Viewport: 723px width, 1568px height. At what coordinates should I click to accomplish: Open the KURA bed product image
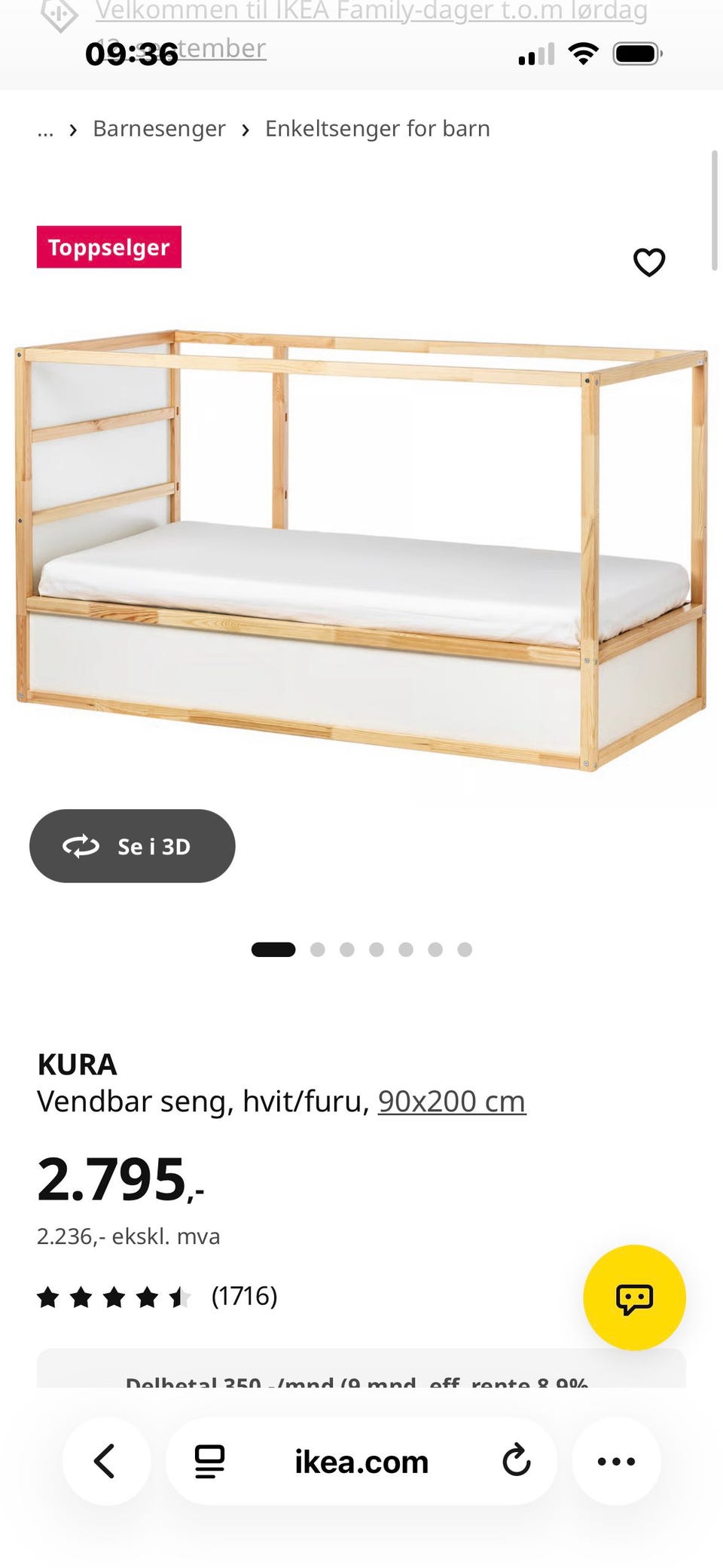[x=361, y=550]
